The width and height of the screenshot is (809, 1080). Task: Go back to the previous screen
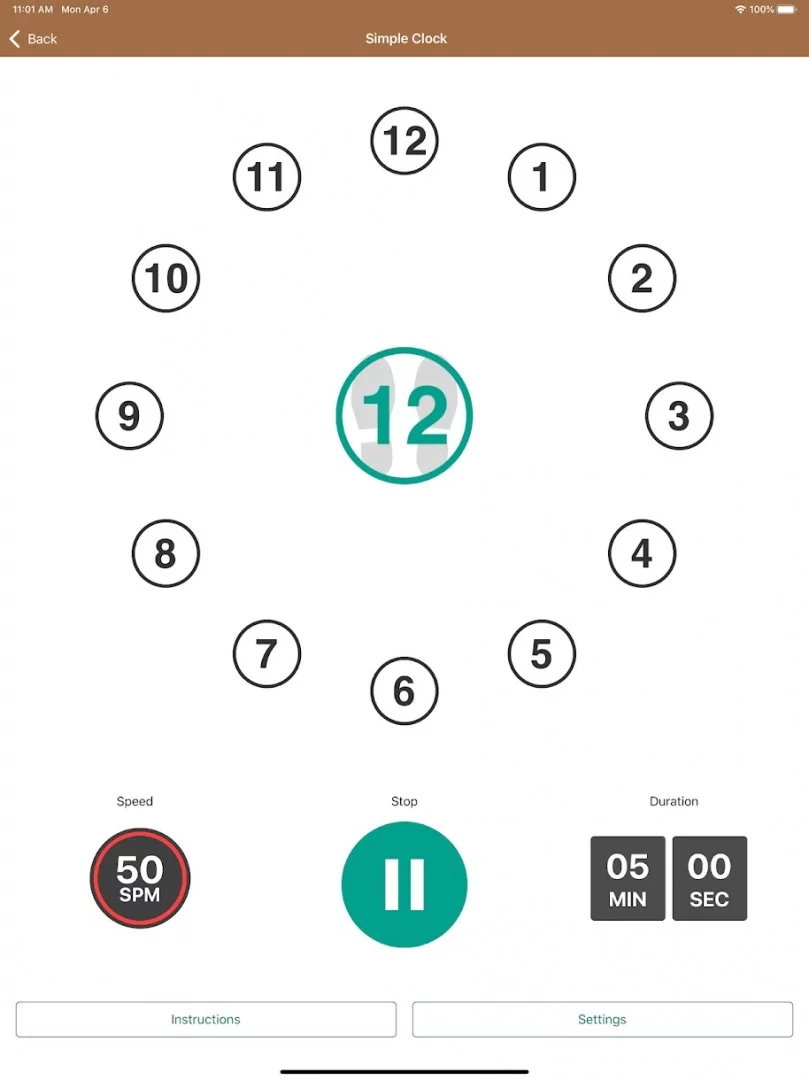point(33,39)
